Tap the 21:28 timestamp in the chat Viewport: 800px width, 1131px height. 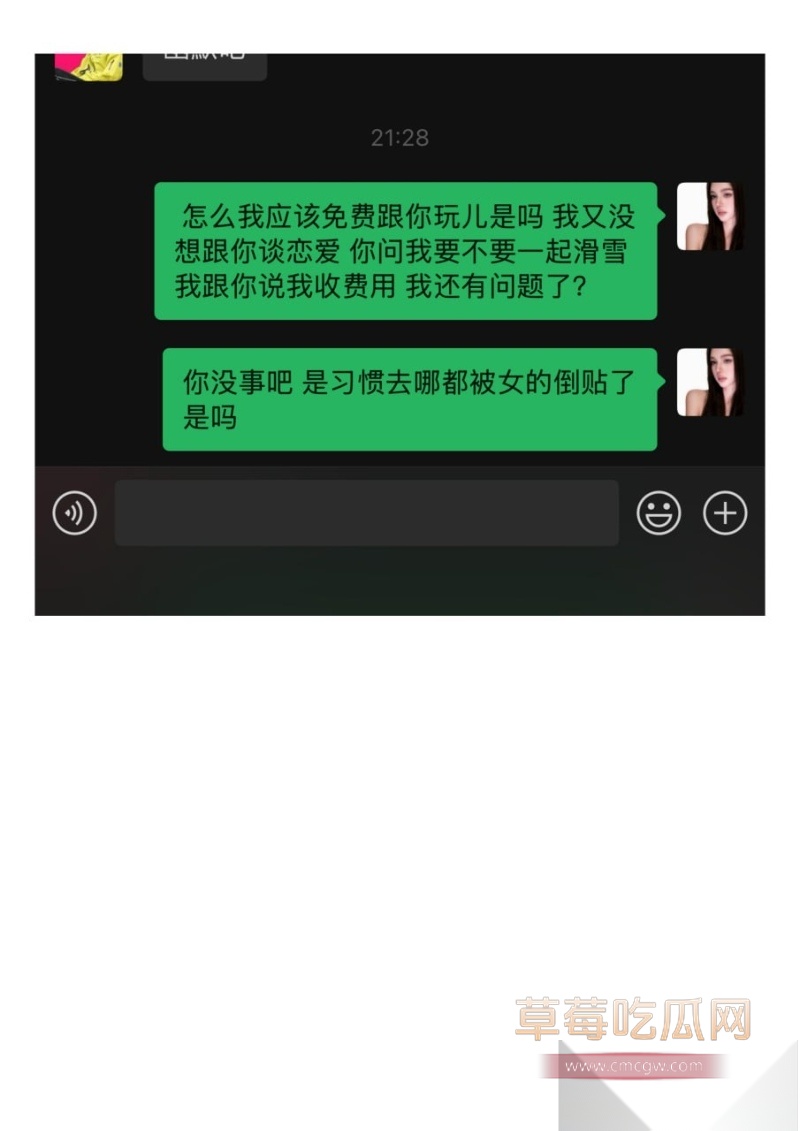pyautogui.click(x=399, y=139)
